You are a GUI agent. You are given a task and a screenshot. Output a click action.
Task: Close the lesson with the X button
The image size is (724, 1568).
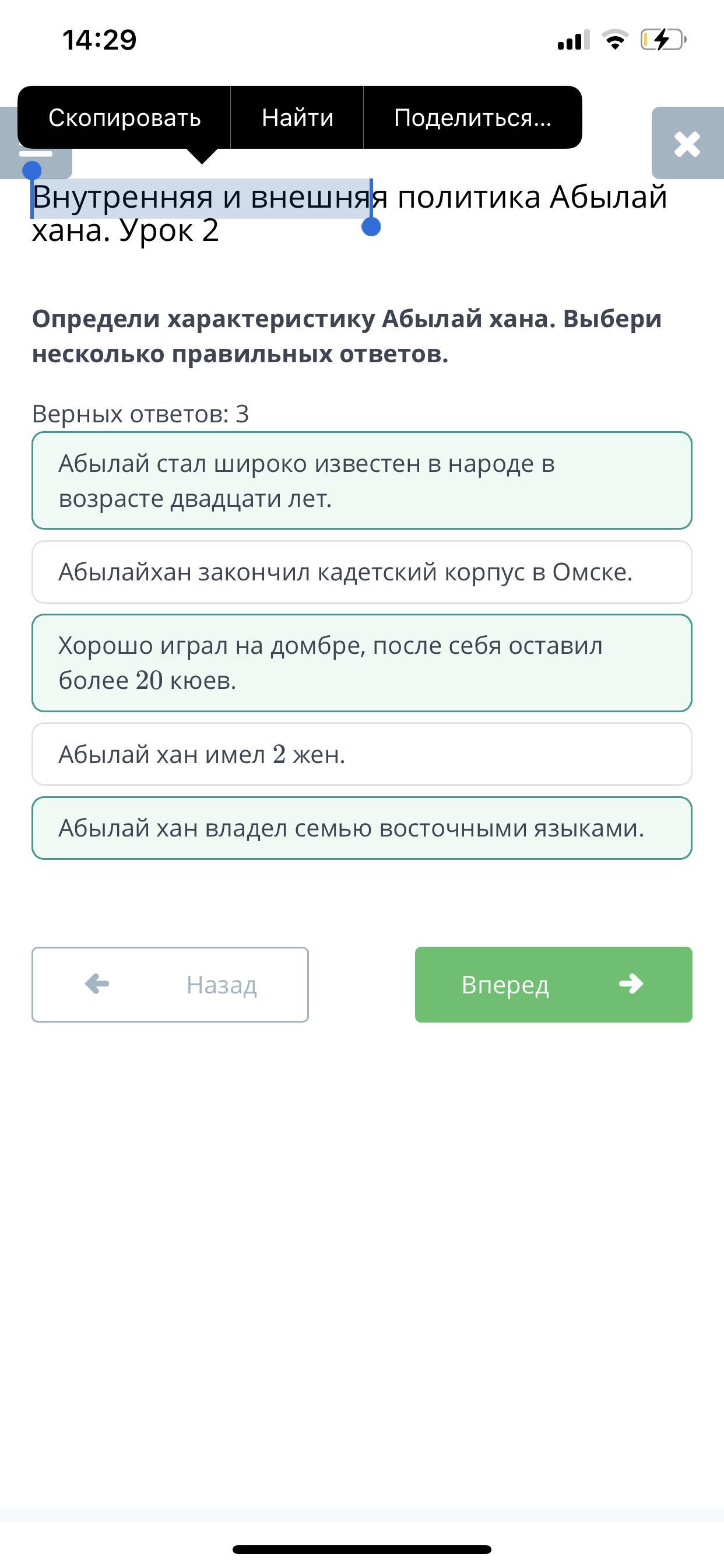[x=687, y=144]
